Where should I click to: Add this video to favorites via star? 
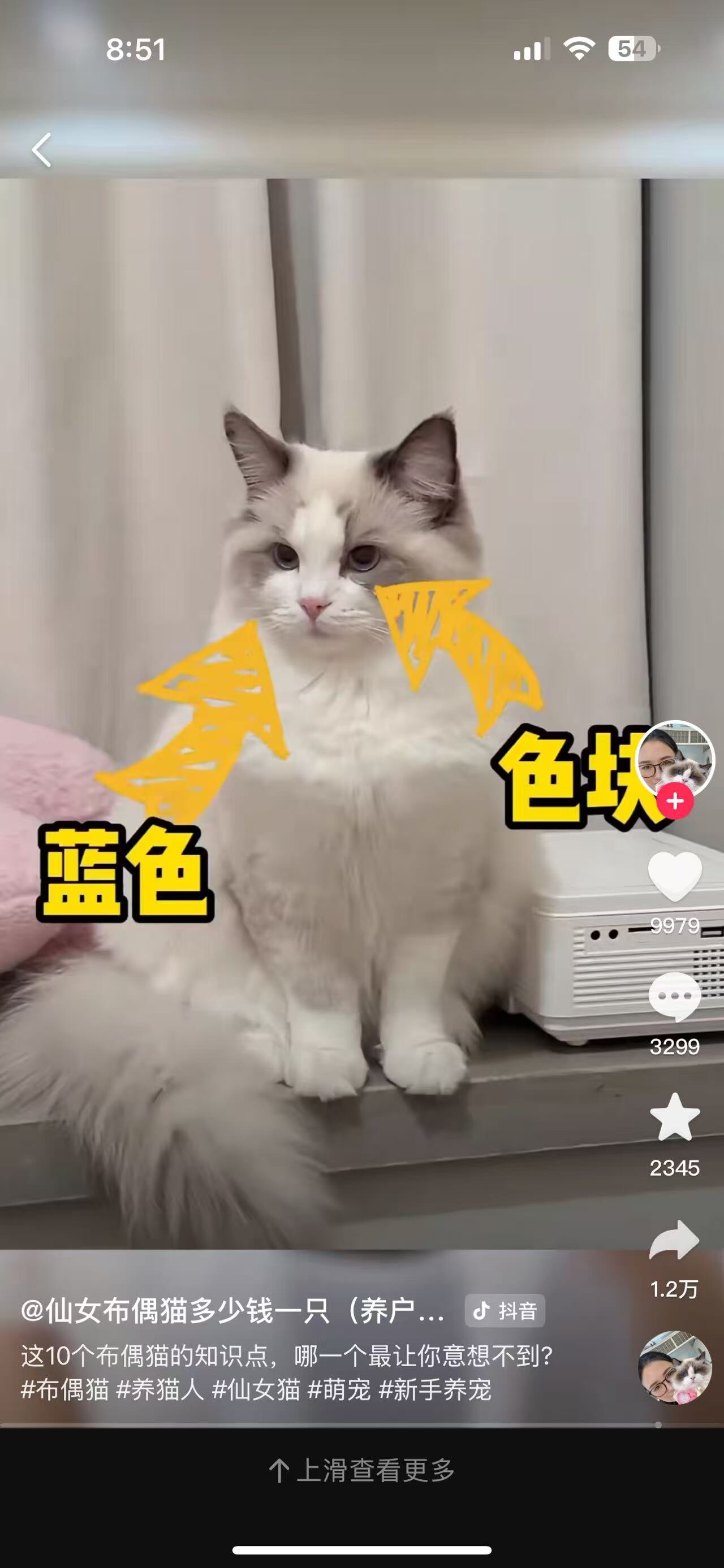pos(674,1117)
